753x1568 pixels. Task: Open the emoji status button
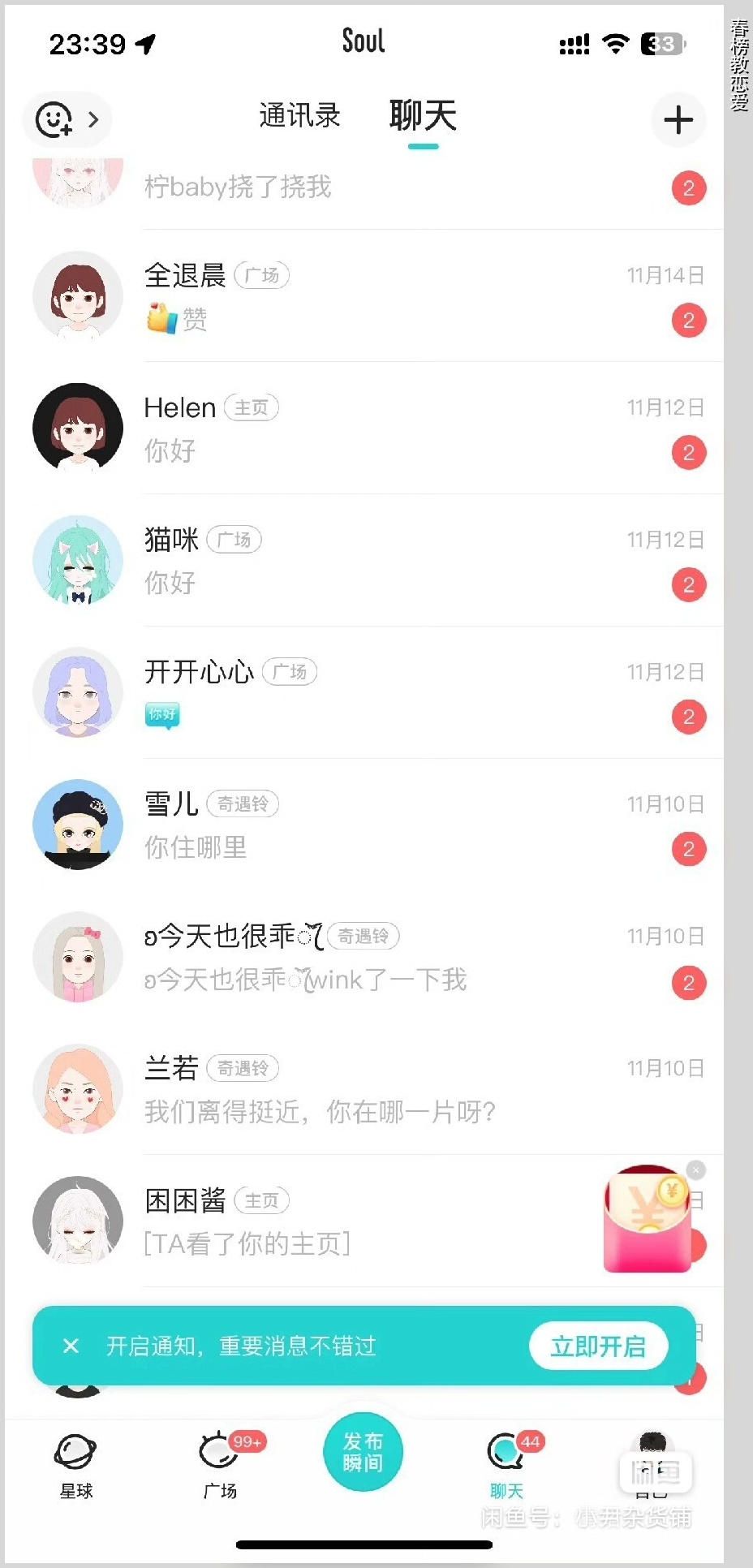[x=67, y=120]
